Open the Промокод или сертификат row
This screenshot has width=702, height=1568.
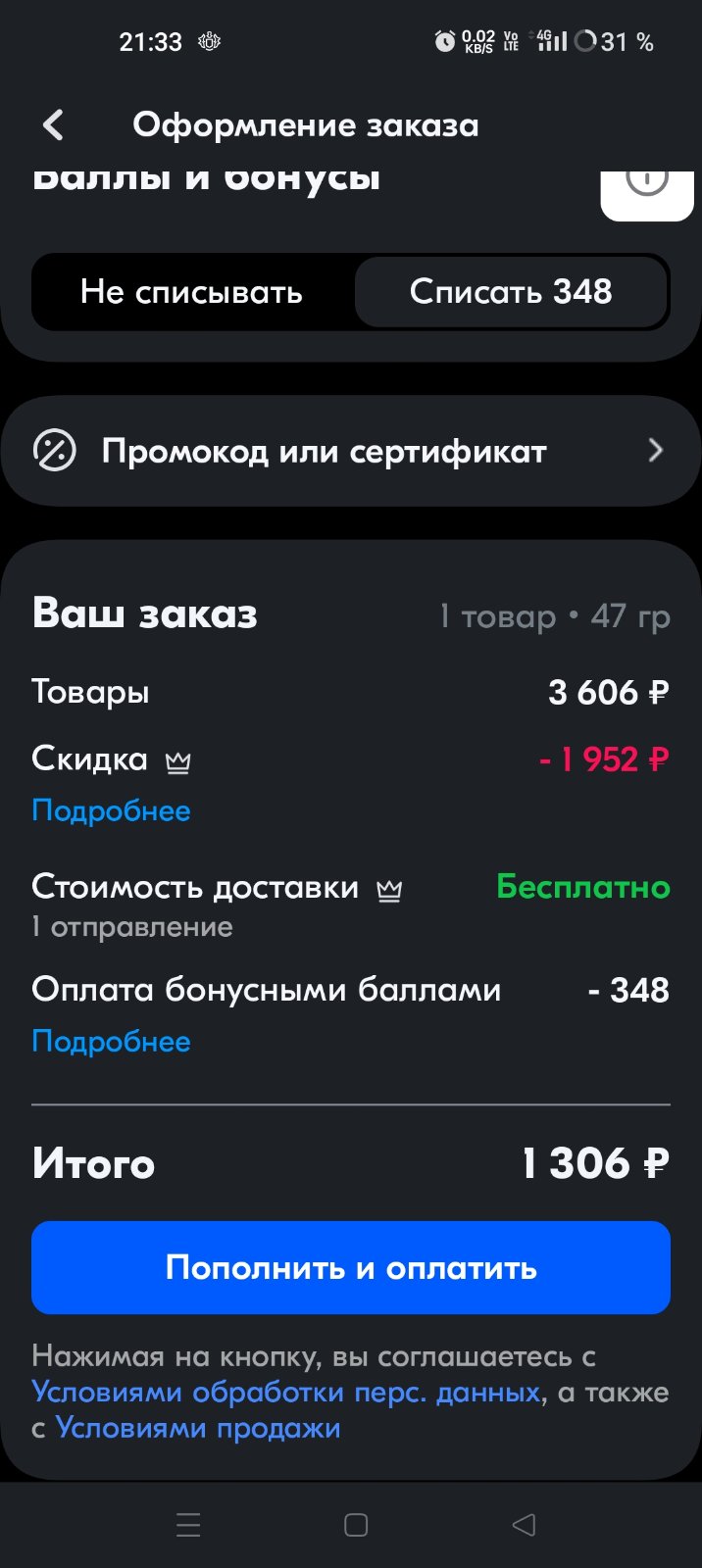pyautogui.click(x=351, y=451)
